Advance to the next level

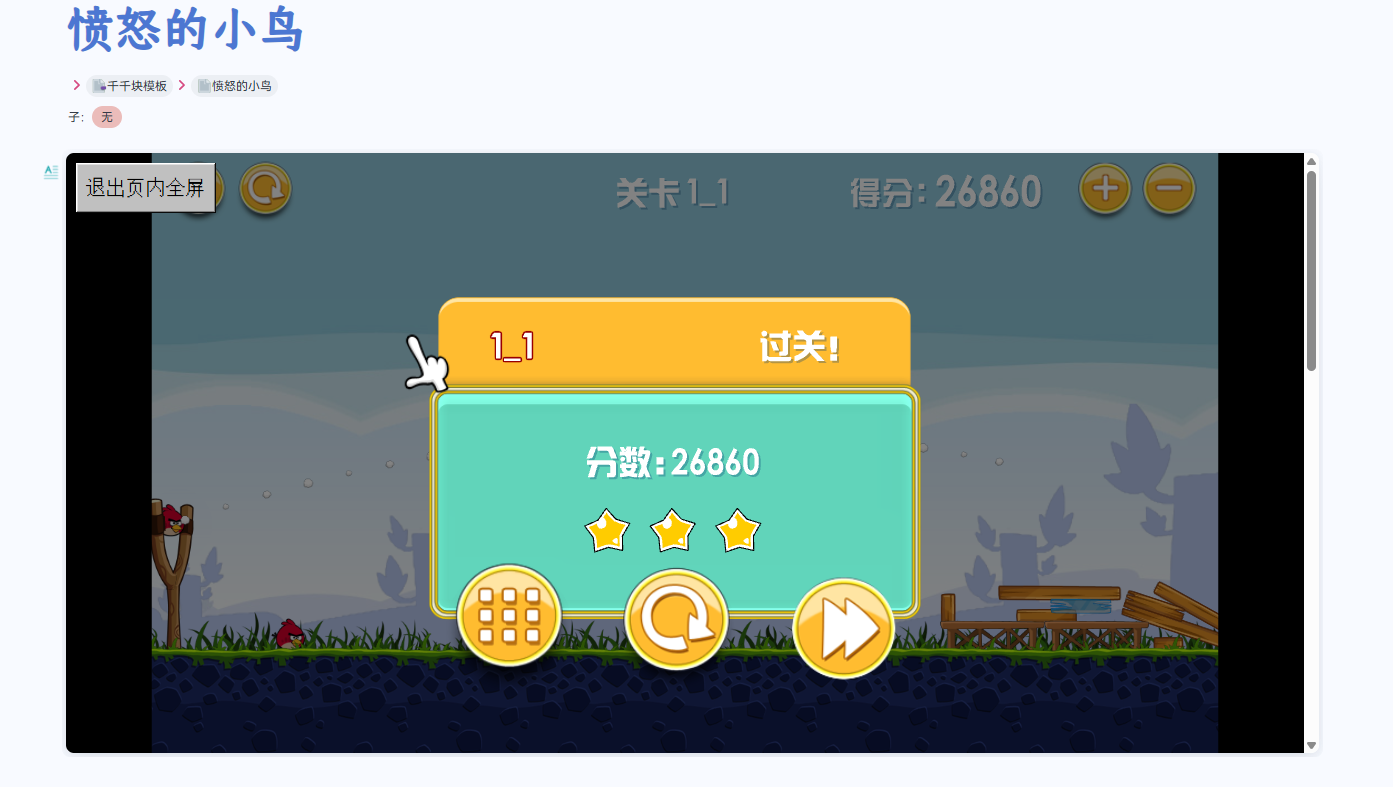coord(843,628)
